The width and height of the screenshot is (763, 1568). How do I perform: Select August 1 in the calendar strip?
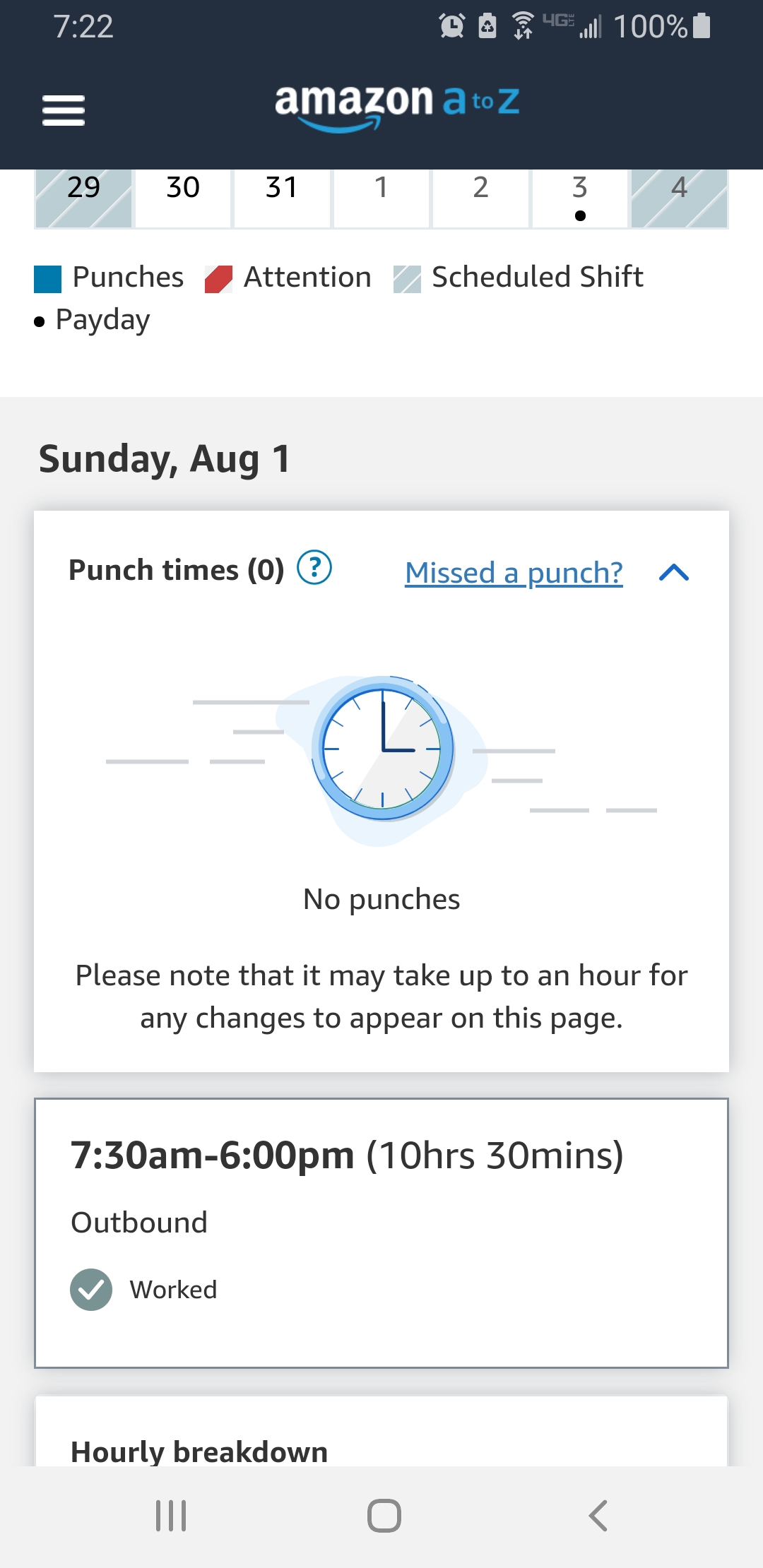click(380, 189)
